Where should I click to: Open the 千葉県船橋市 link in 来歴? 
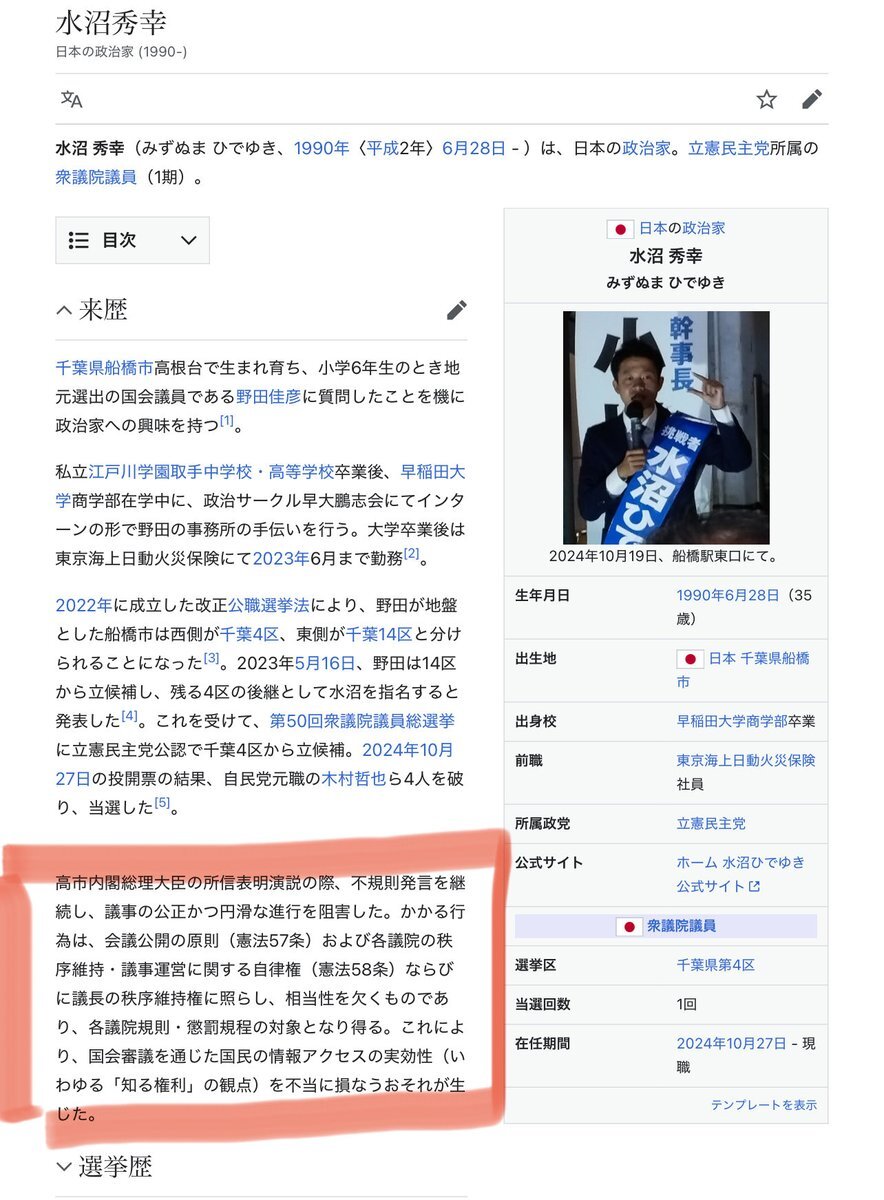[104, 367]
